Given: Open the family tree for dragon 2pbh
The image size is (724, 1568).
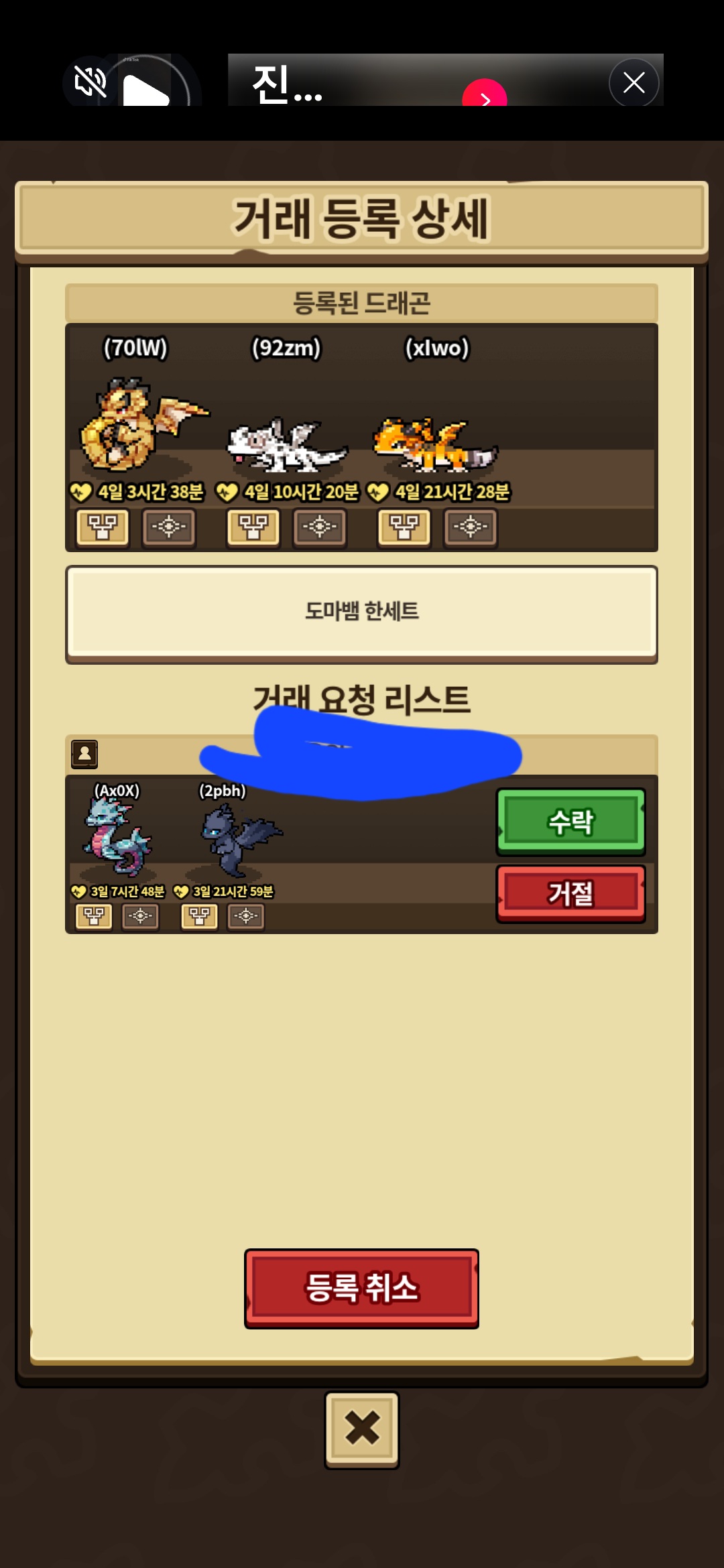Looking at the screenshot, I should (x=199, y=916).
